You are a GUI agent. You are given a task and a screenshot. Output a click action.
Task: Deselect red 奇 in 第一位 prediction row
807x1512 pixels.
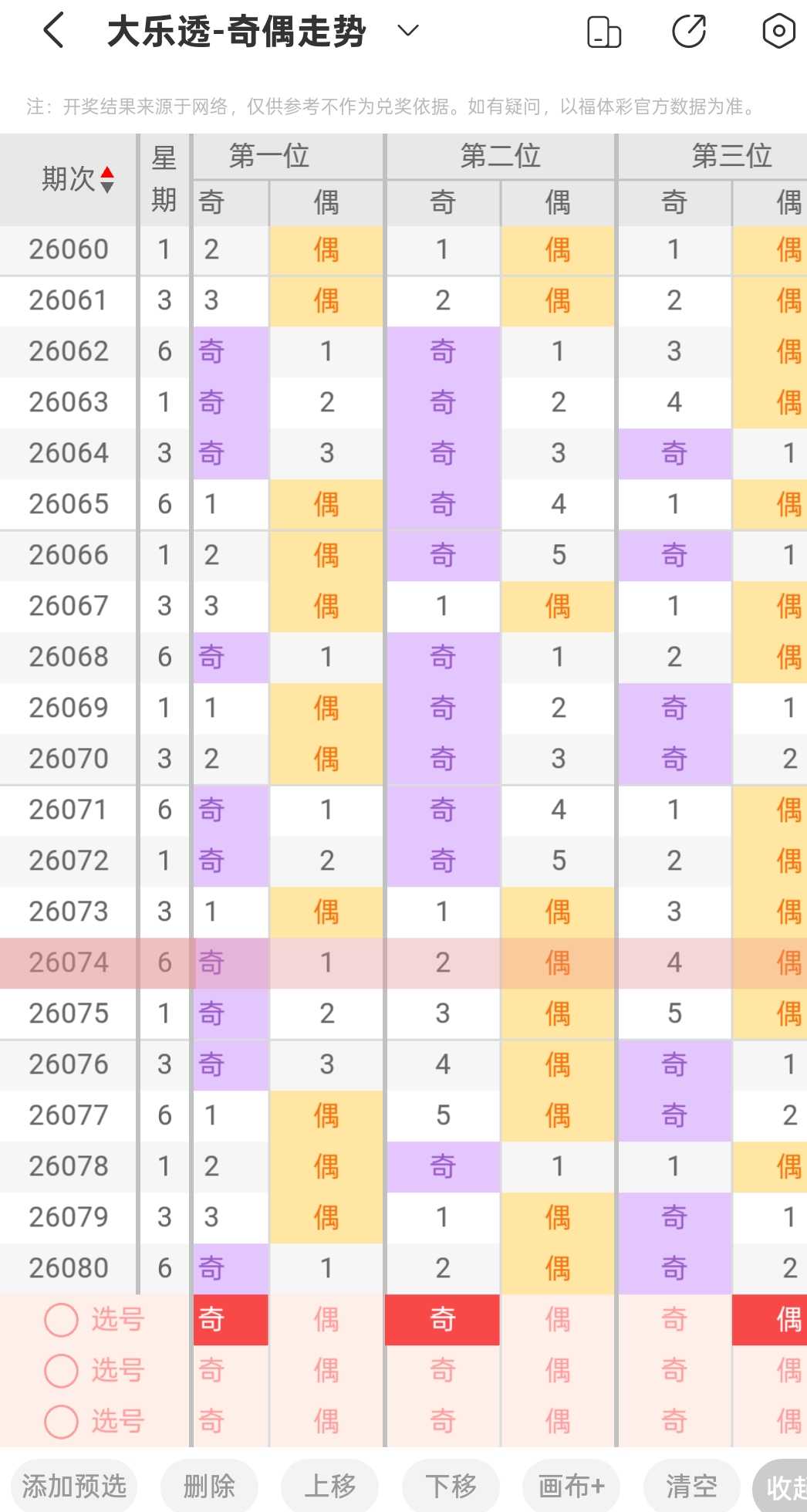click(231, 1320)
